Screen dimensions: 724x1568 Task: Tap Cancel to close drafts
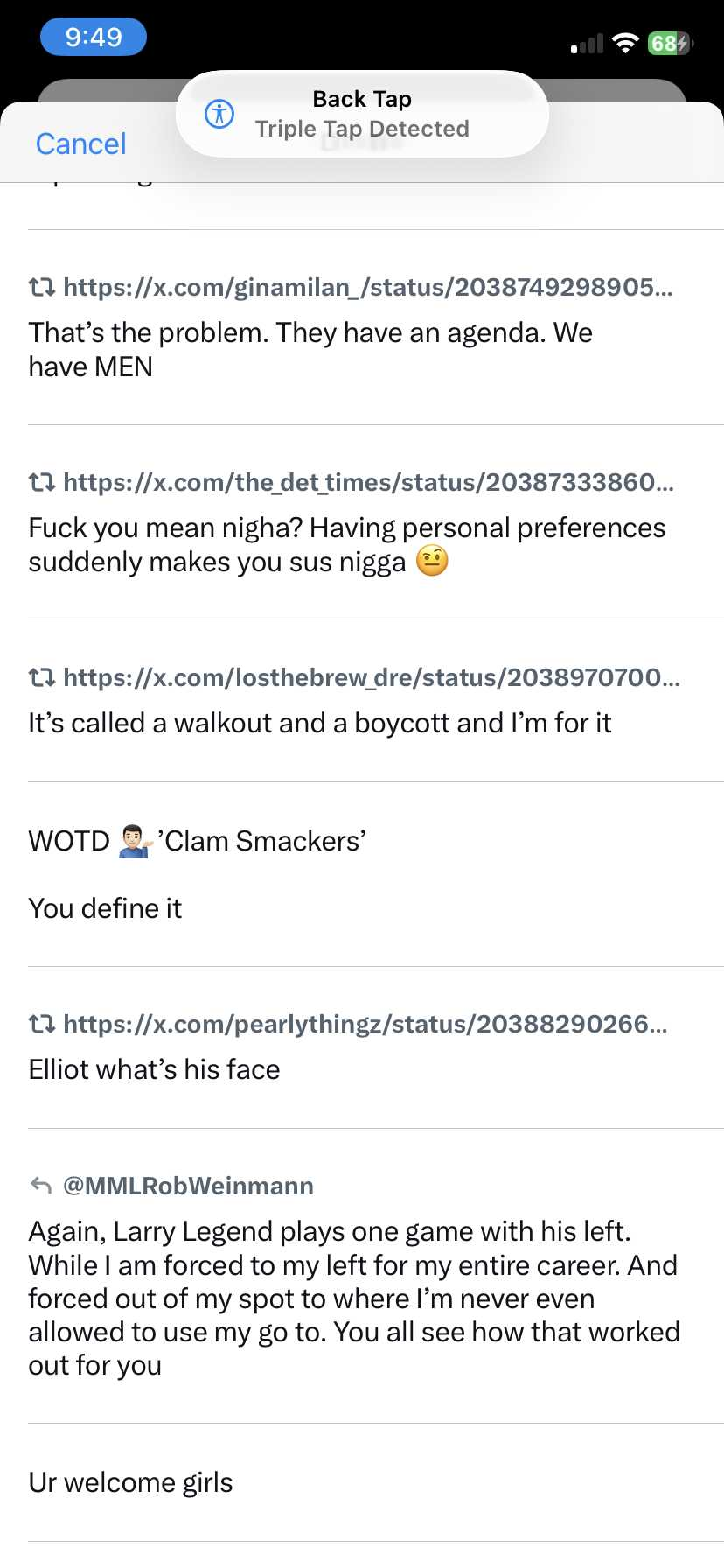[x=80, y=143]
